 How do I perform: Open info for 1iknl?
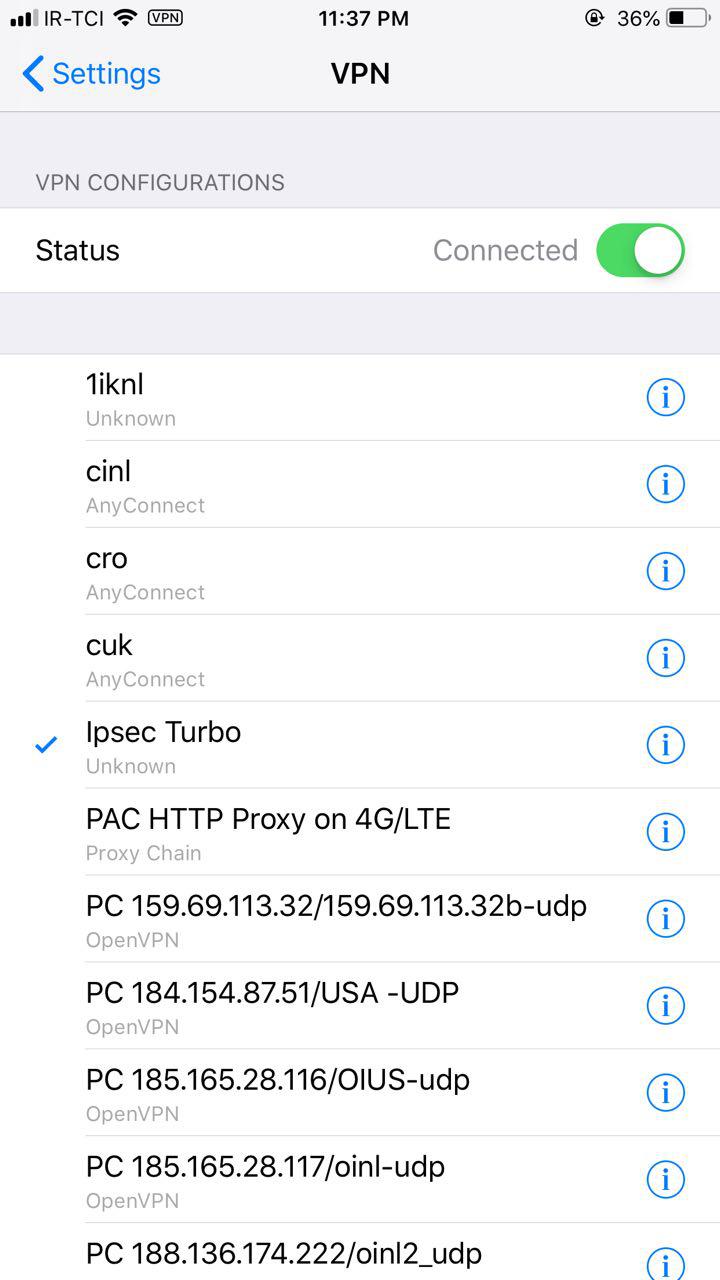pyautogui.click(x=665, y=397)
